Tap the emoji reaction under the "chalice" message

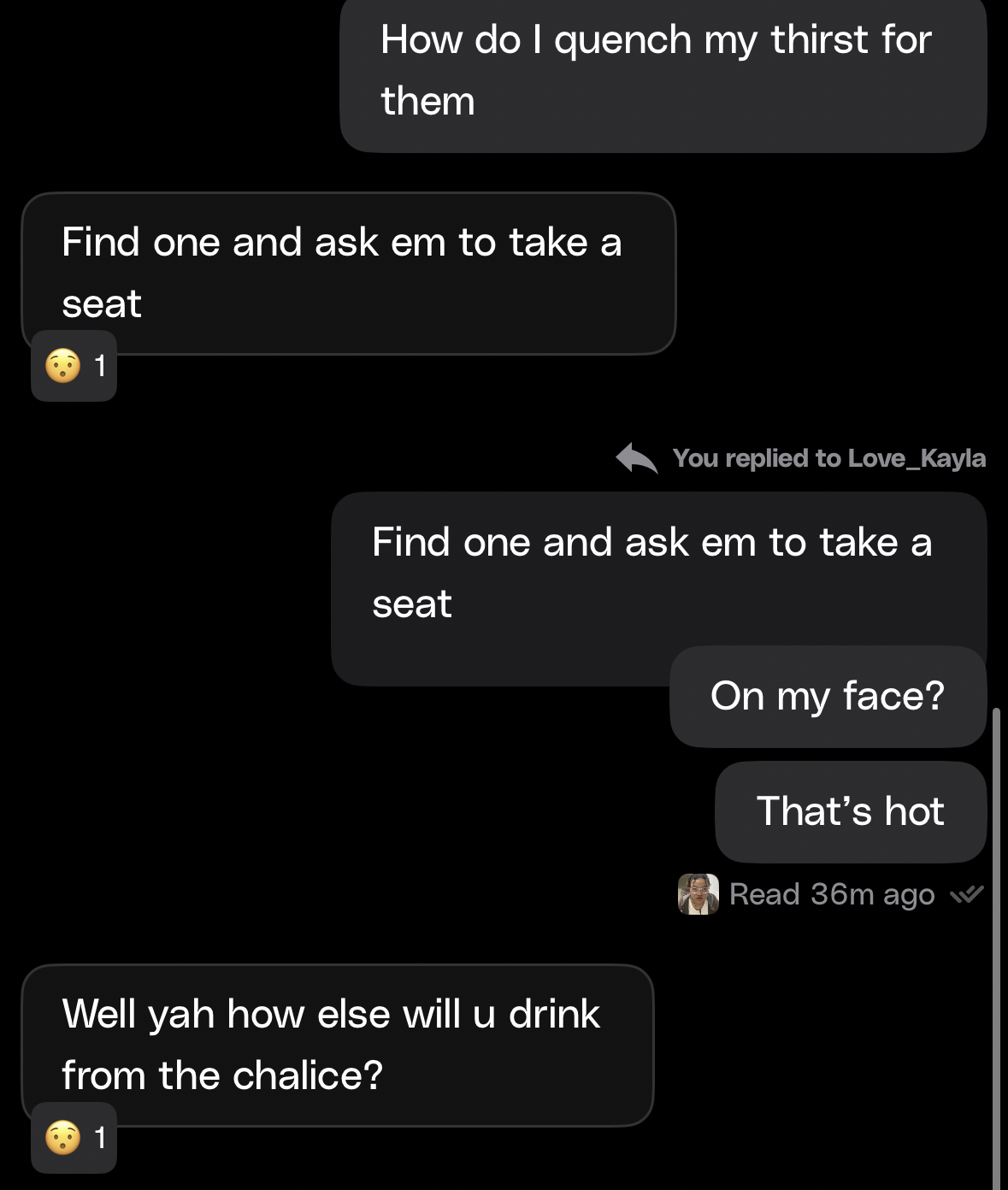[74, 1138]
